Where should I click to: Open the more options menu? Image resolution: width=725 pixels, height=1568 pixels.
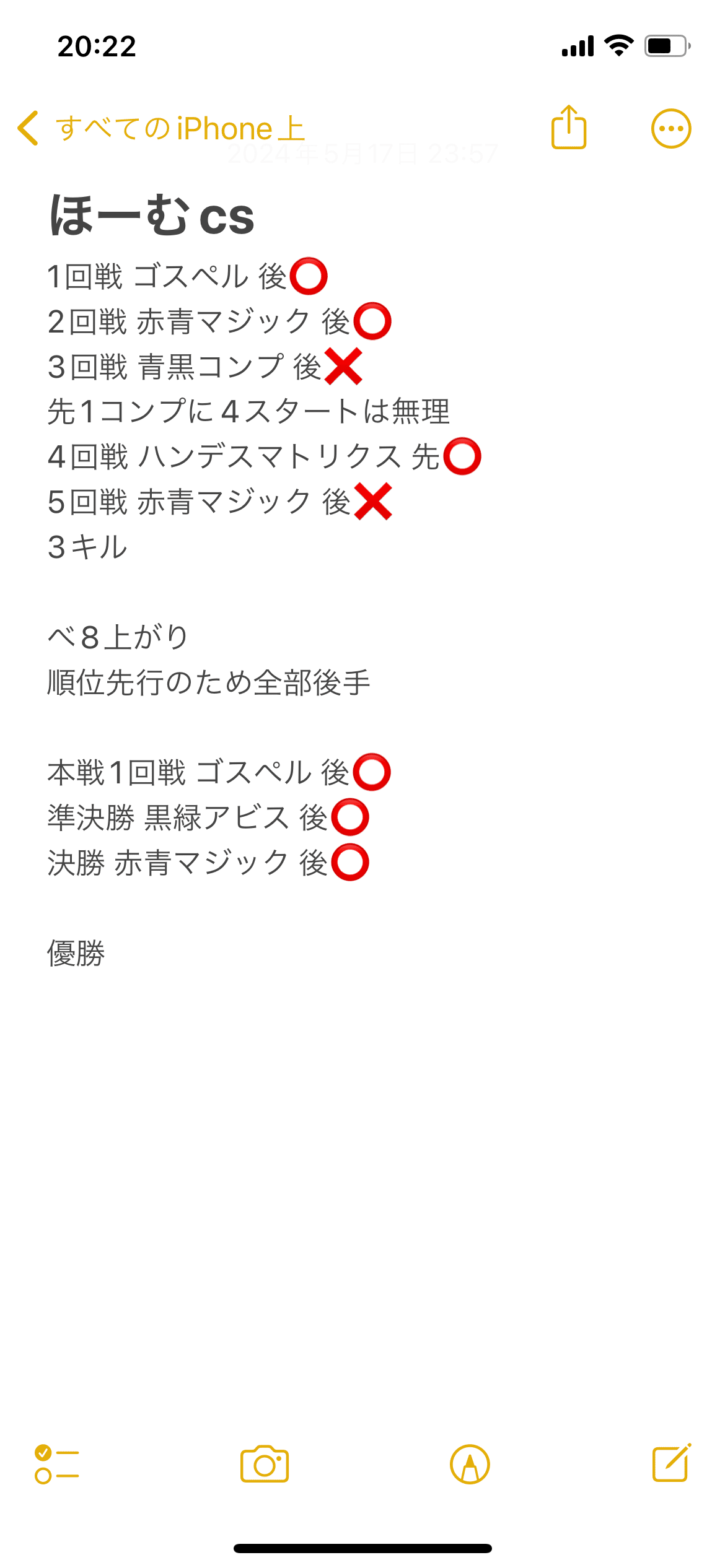(x=671, y=129)
